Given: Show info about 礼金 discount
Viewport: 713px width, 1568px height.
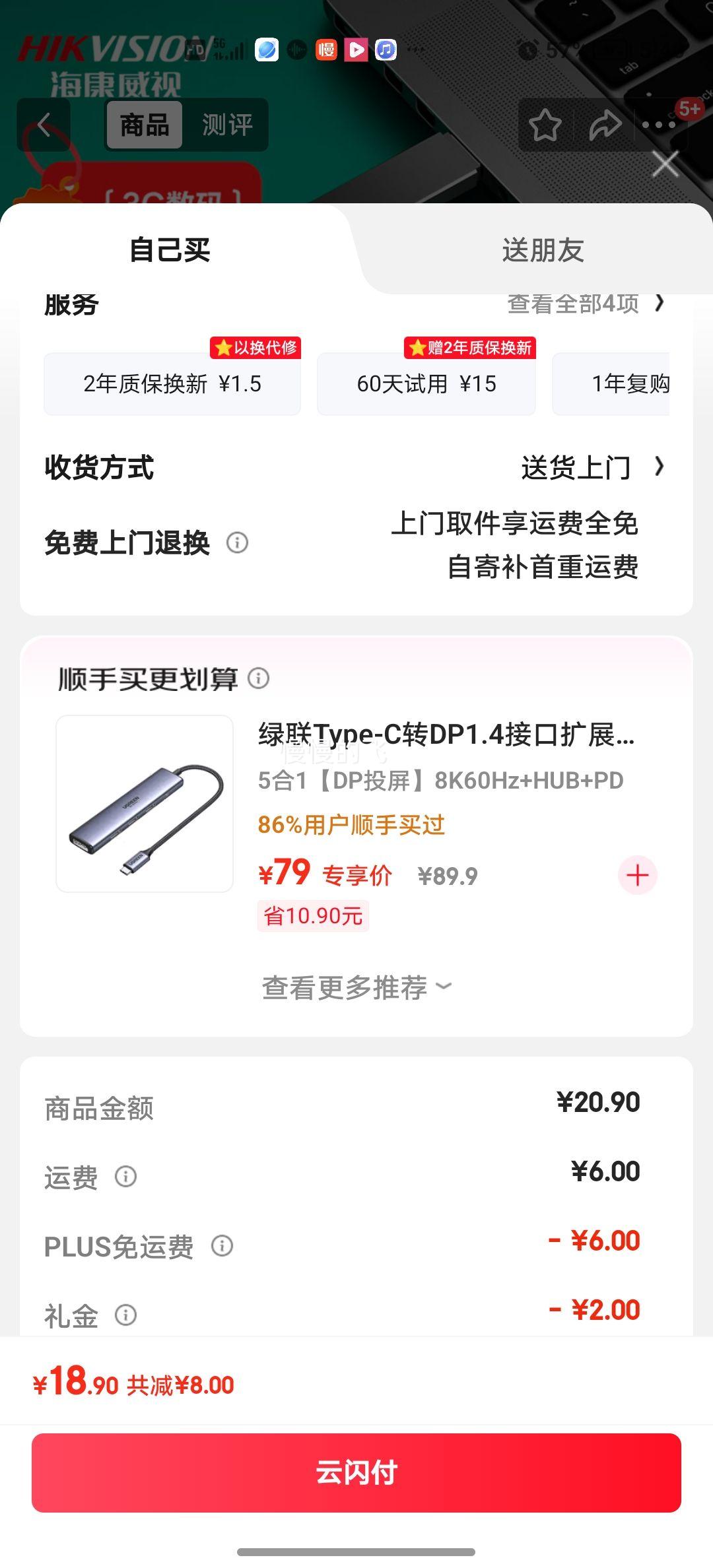Looking at the screenshot, I should coord(126,1315).
